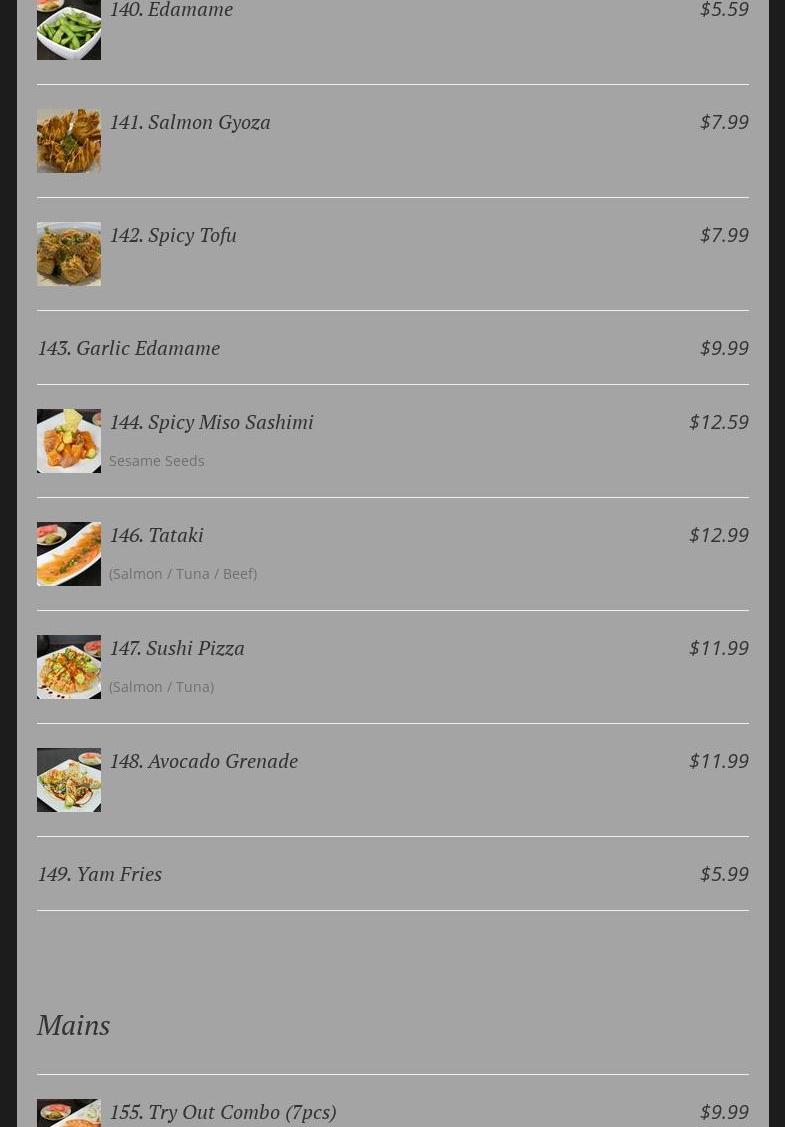Open the Spicy Miso Sashimi photo
The image size is (785, 1127).
coord(69,441)
